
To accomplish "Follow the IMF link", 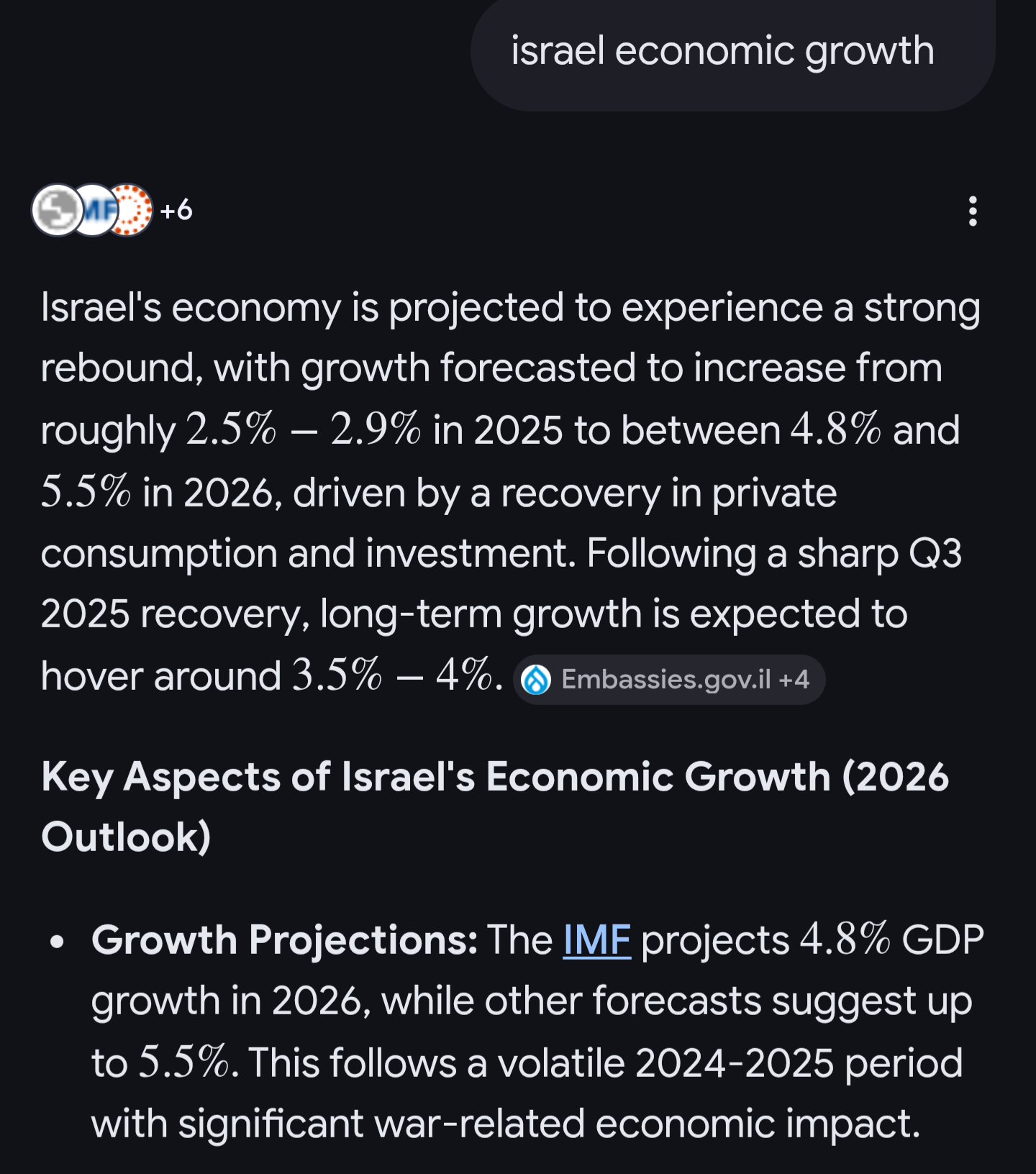I will tap(596, 940).
